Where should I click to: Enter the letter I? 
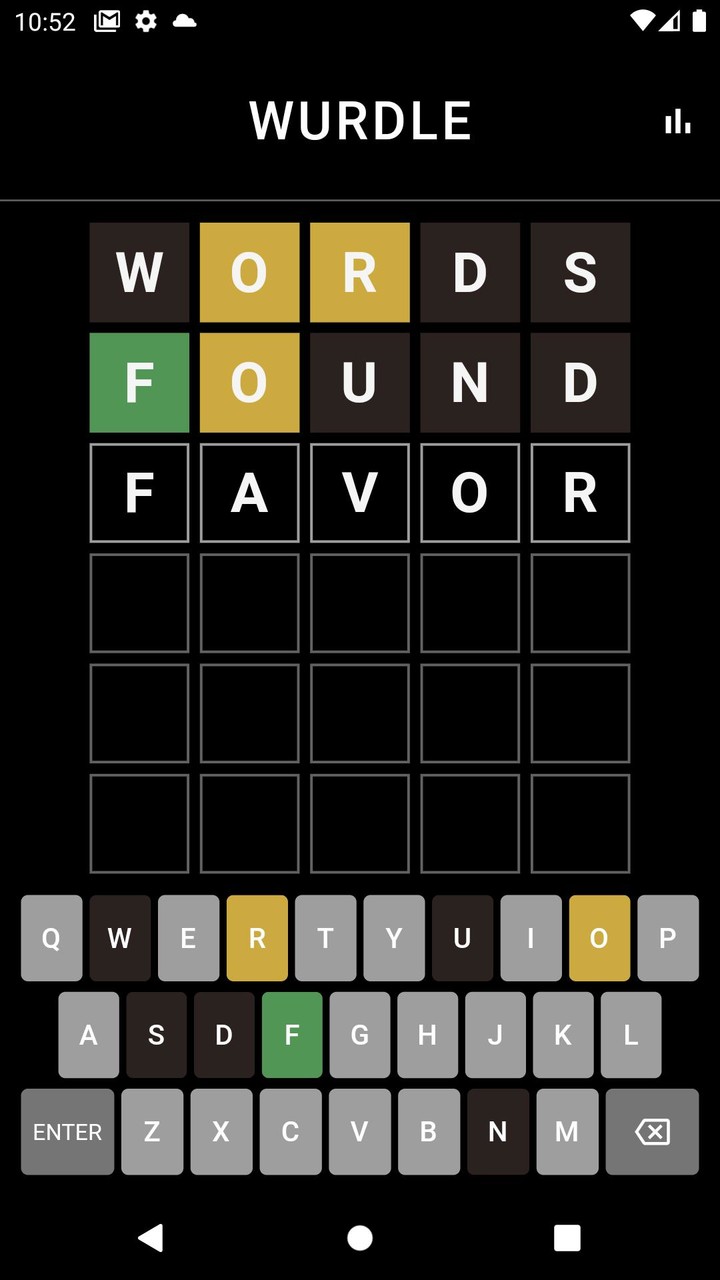pos(531,938)
